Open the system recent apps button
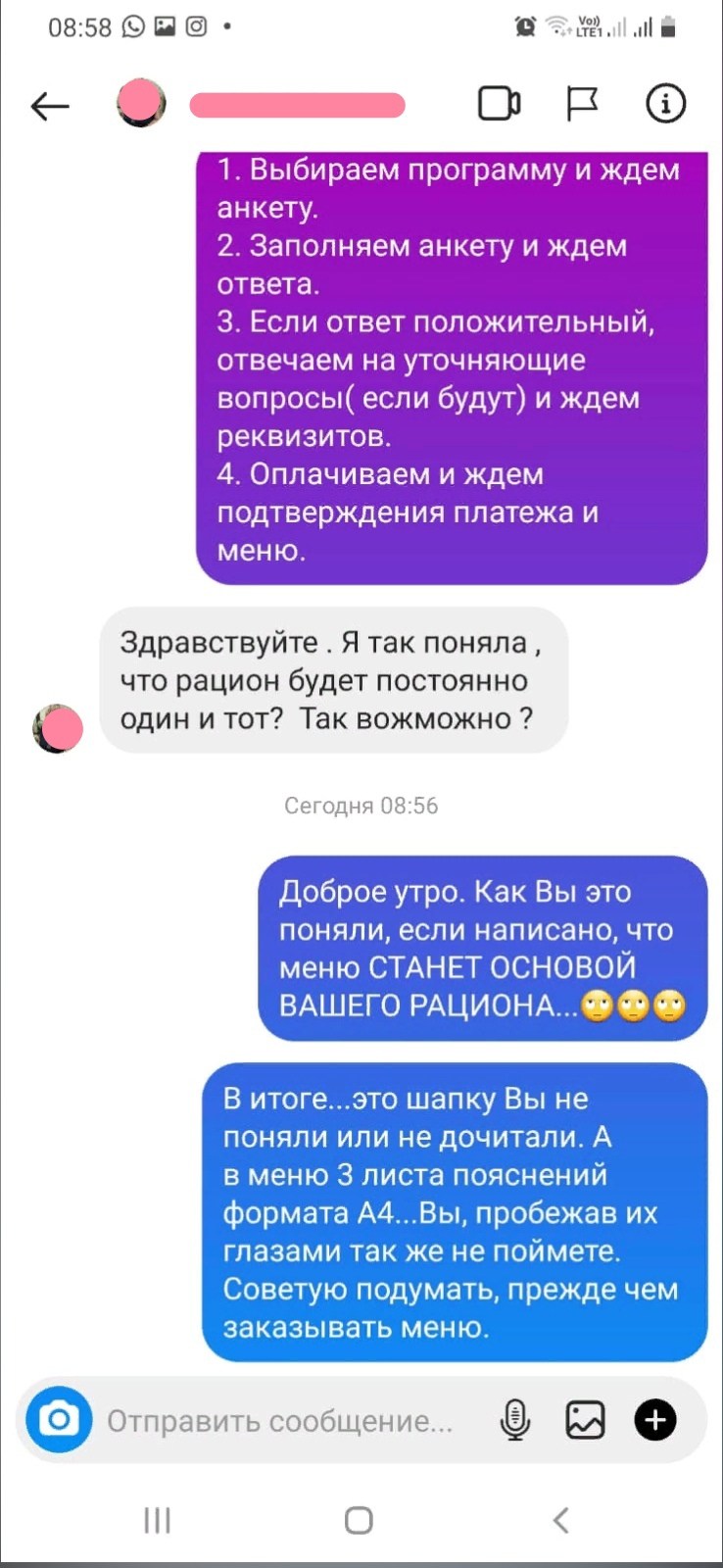The image size is (723, 1568). click(158, 1520)
